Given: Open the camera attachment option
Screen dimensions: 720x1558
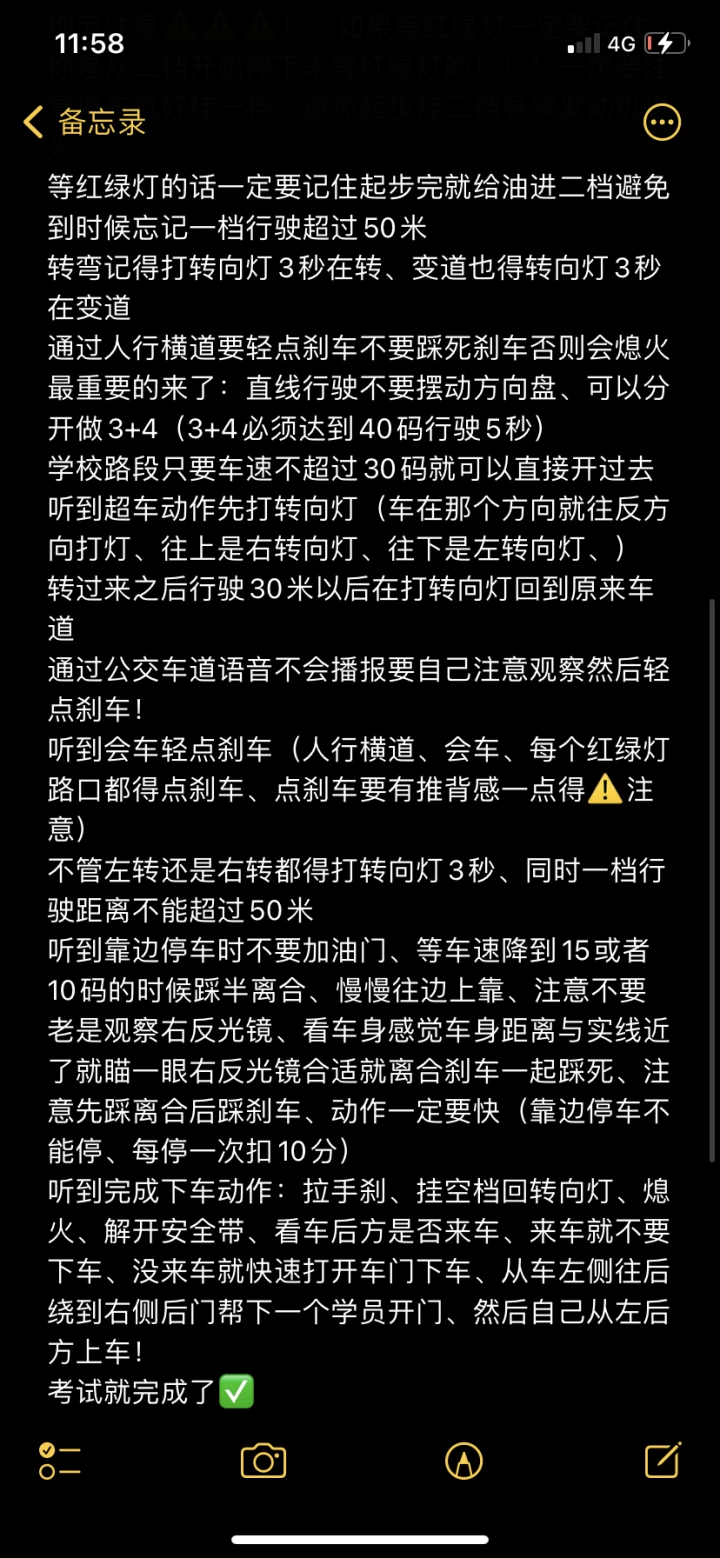Looking at the screenshot, I should (263, 1461).
